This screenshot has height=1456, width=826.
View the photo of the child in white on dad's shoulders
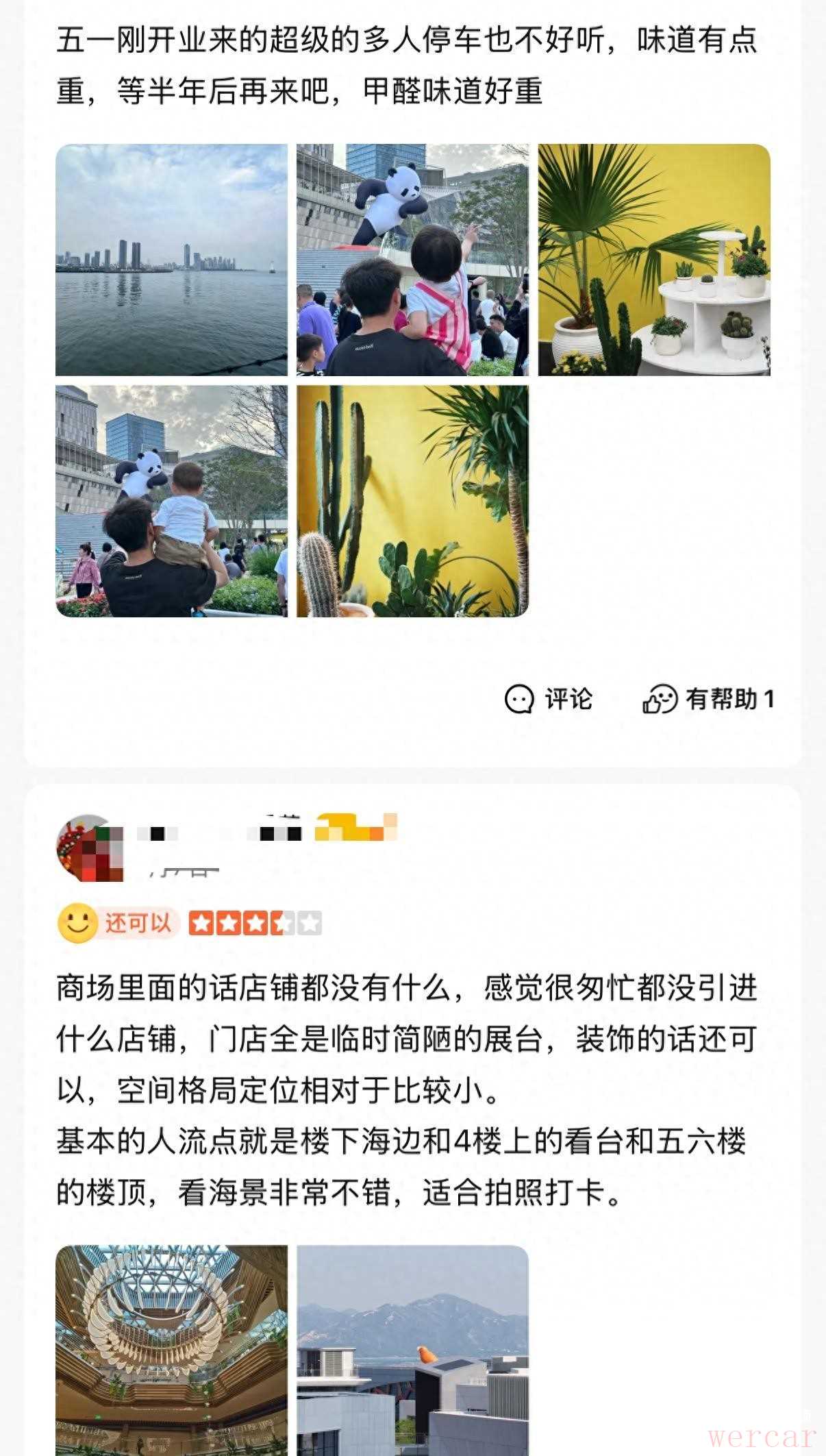tap(171, 501)
